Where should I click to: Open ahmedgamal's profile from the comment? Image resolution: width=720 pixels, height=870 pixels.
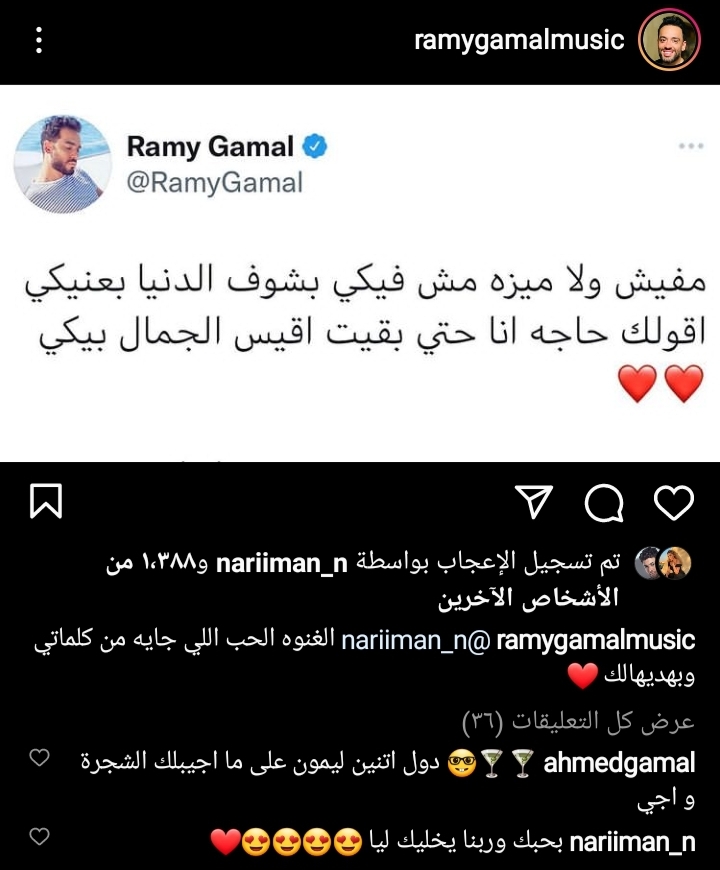tap(618, 764)
